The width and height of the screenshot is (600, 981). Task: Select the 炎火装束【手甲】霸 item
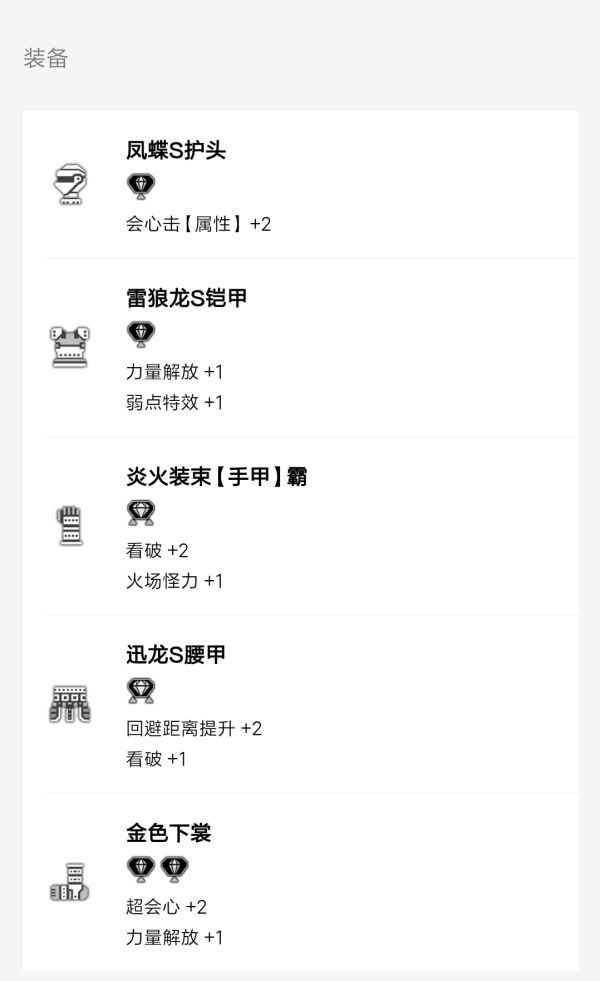coord(300,526)
